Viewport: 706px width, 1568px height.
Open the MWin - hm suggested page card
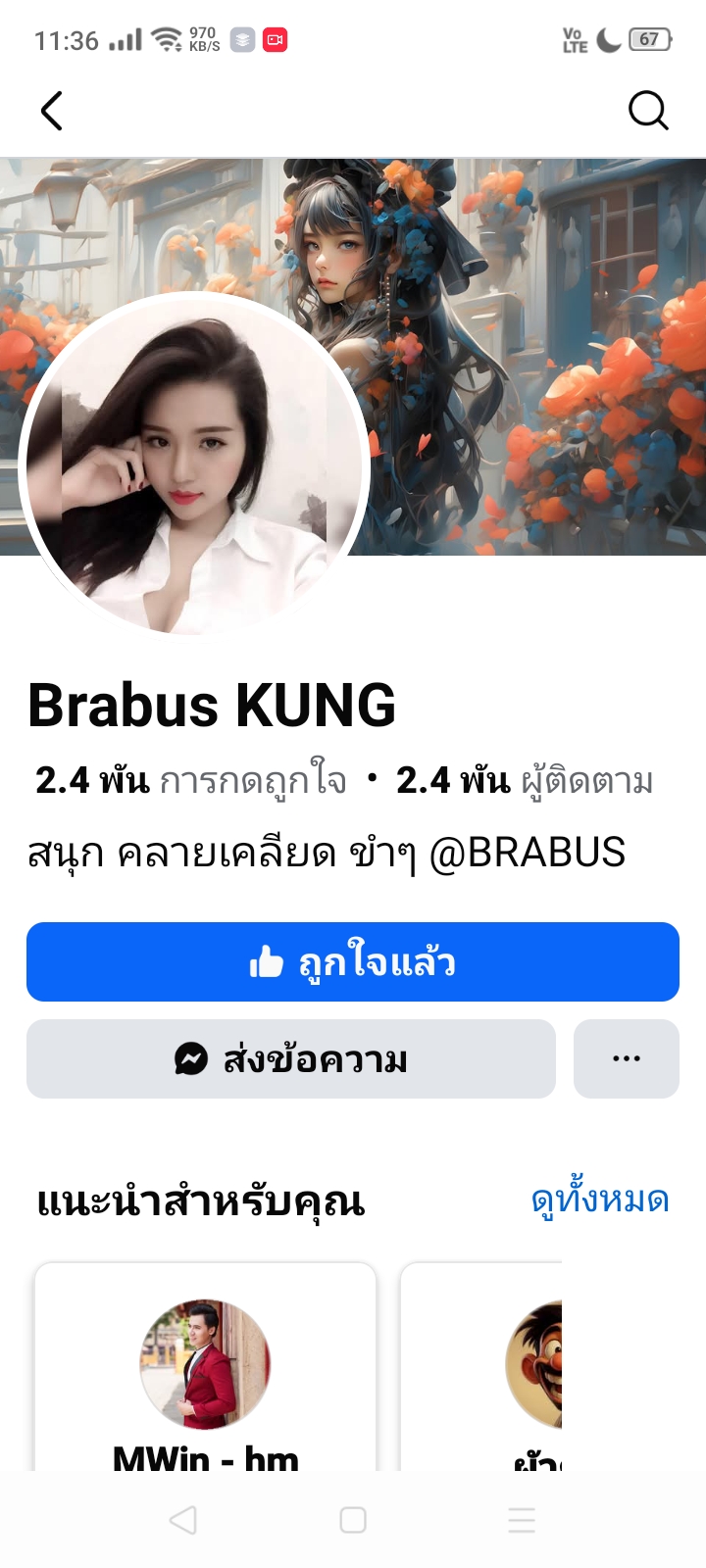206,1367
